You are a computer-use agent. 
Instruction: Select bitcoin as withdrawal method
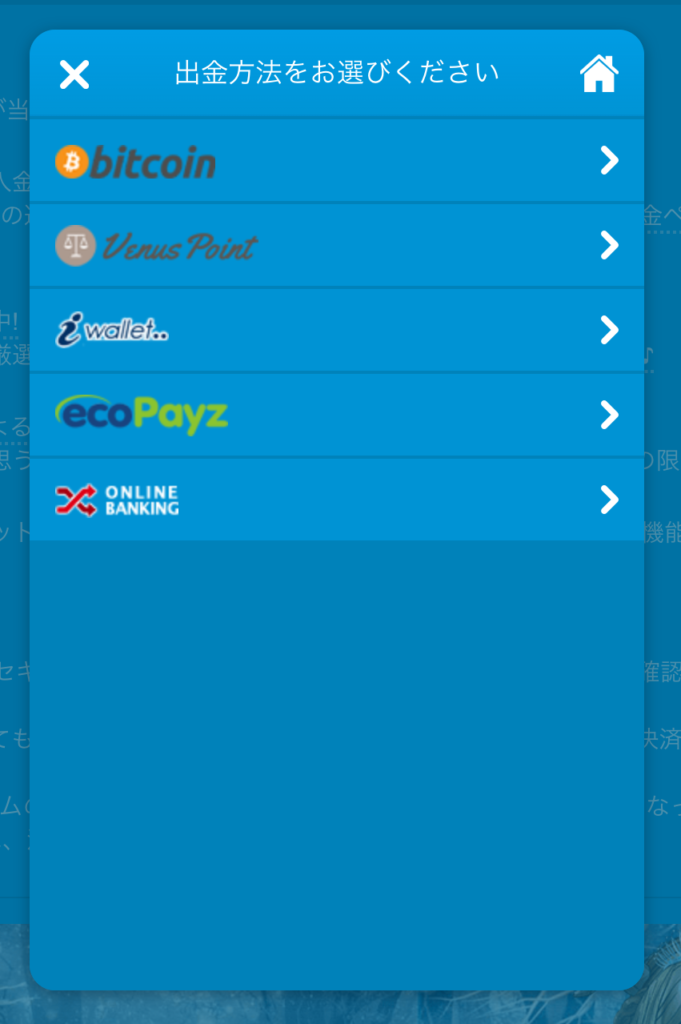(x=336, y=161)
